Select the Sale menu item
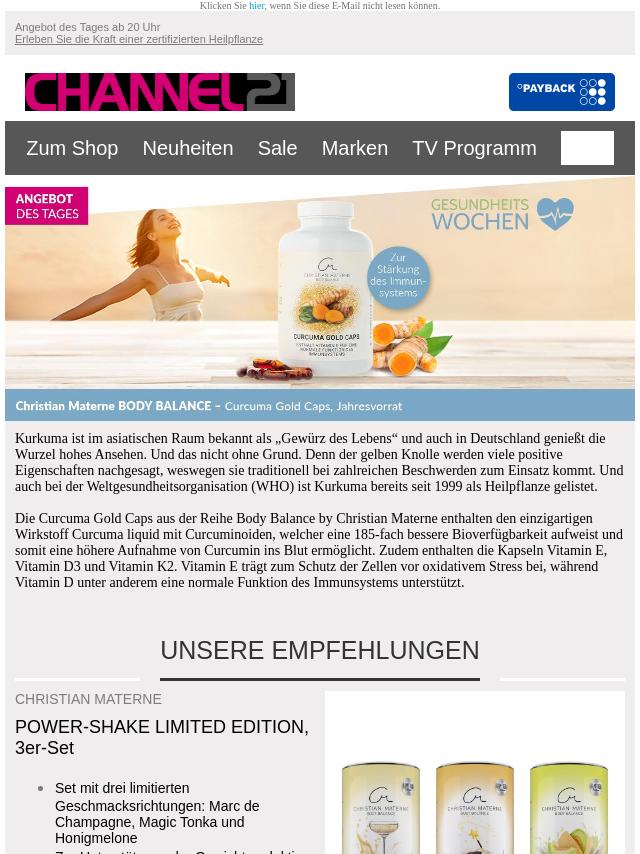The width and height of the screenshot is (640, 854). 277,148
